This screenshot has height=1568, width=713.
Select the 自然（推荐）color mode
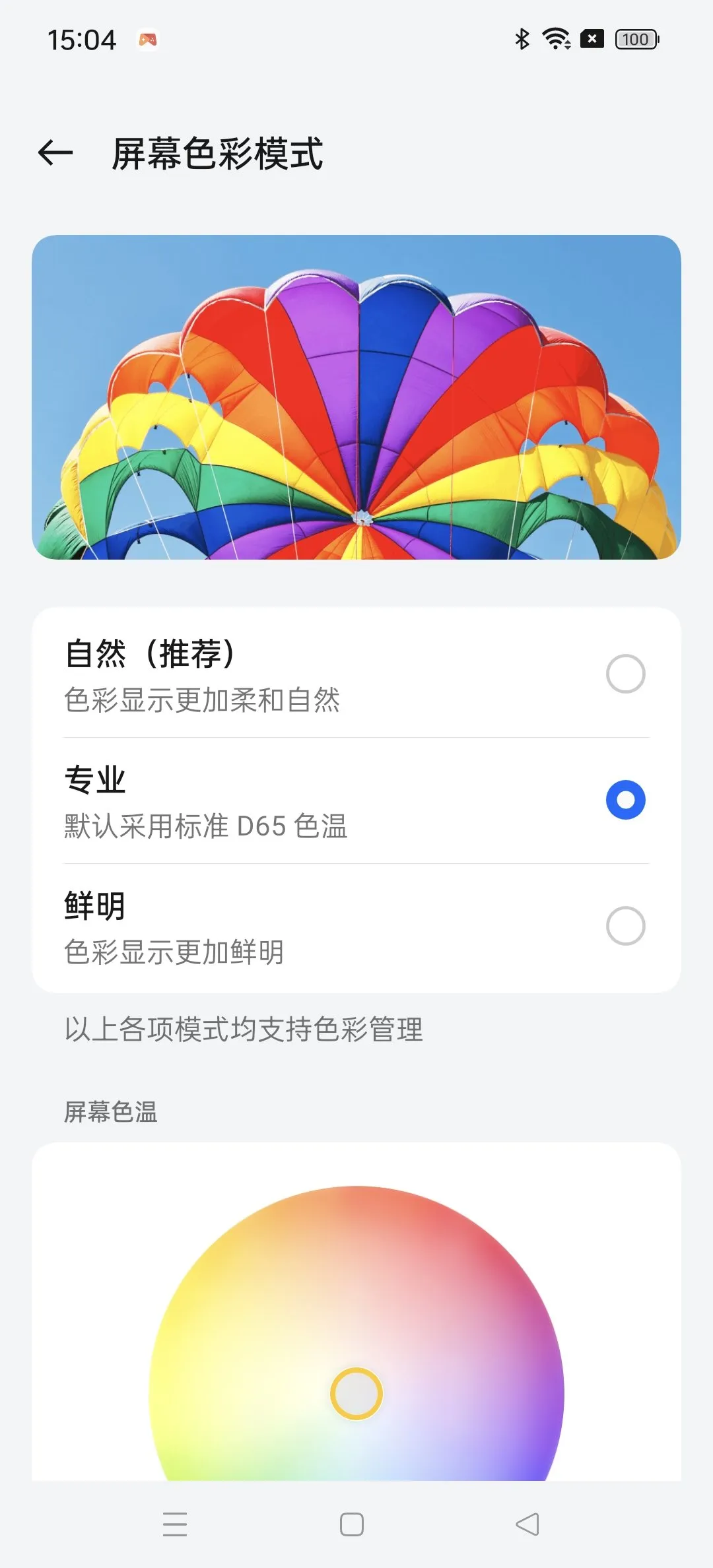[x=356, y=674]
